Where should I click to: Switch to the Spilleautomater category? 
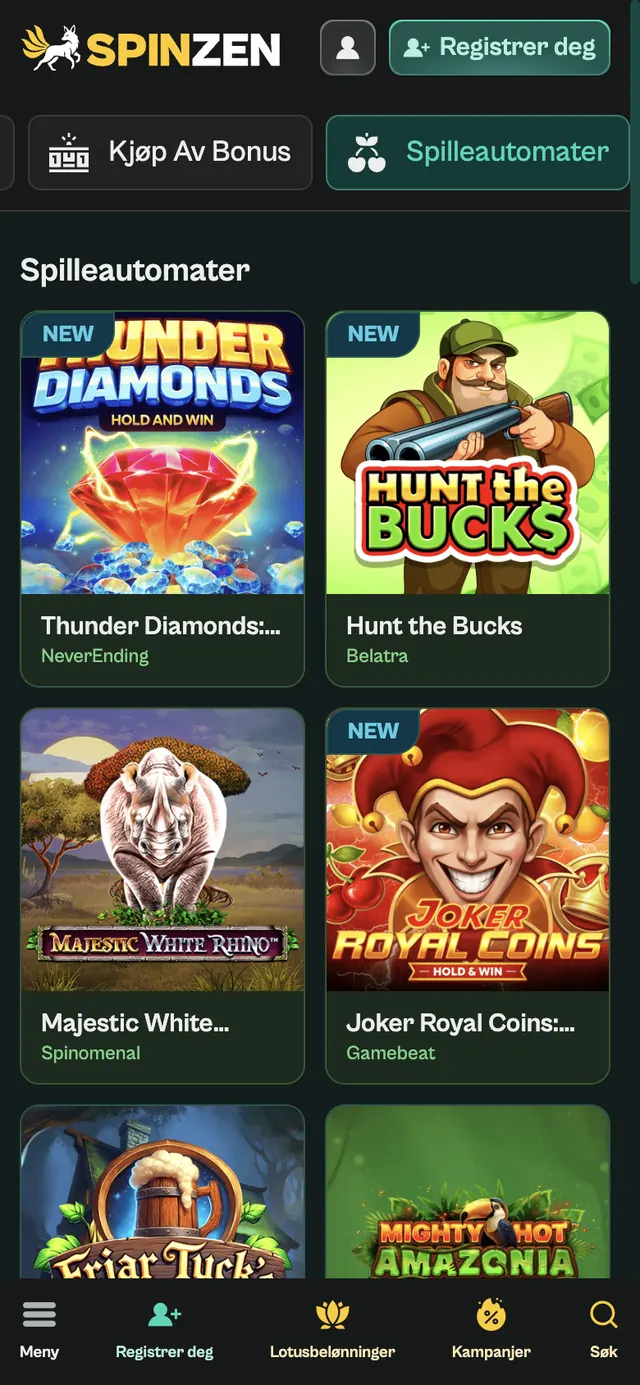(478, 153)
